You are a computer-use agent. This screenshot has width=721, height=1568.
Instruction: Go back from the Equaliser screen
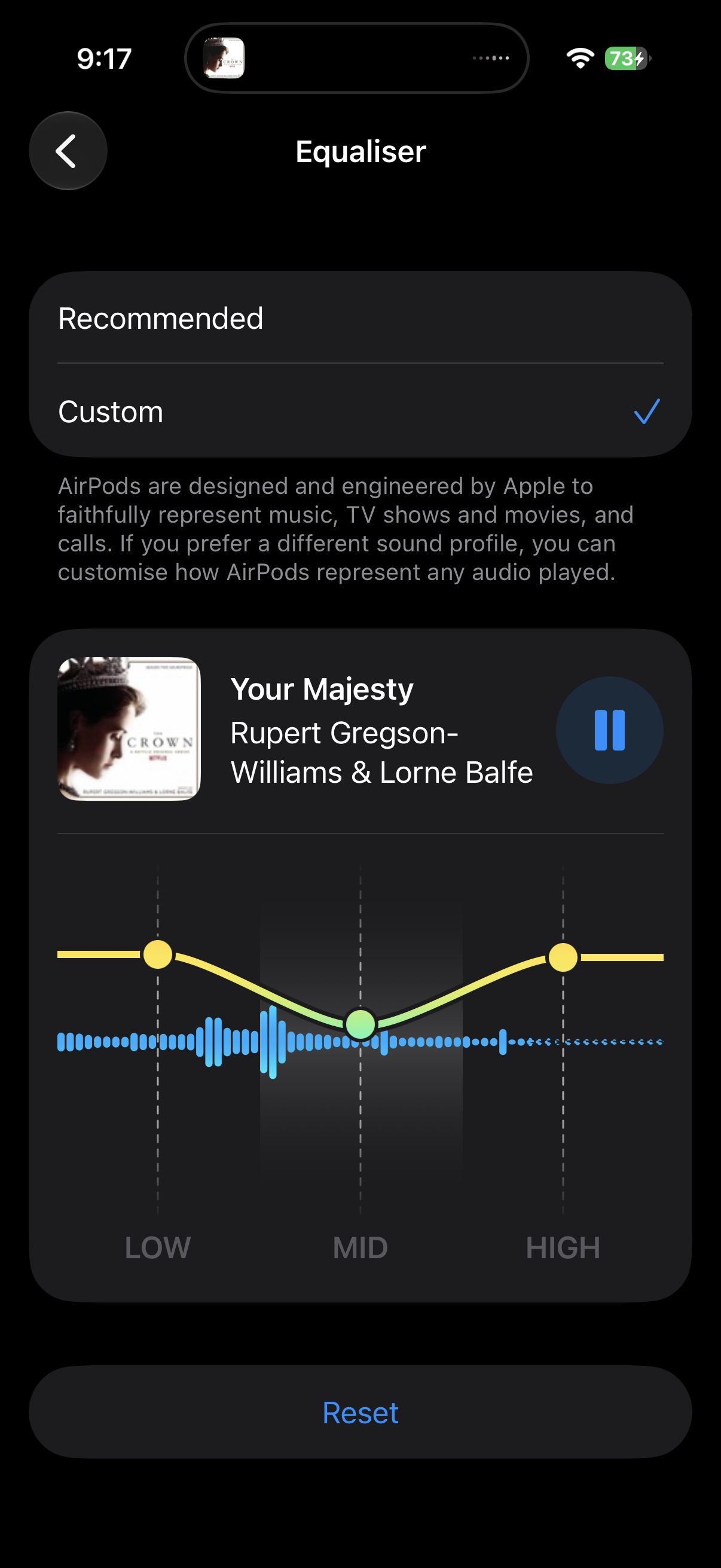(68, 151)
